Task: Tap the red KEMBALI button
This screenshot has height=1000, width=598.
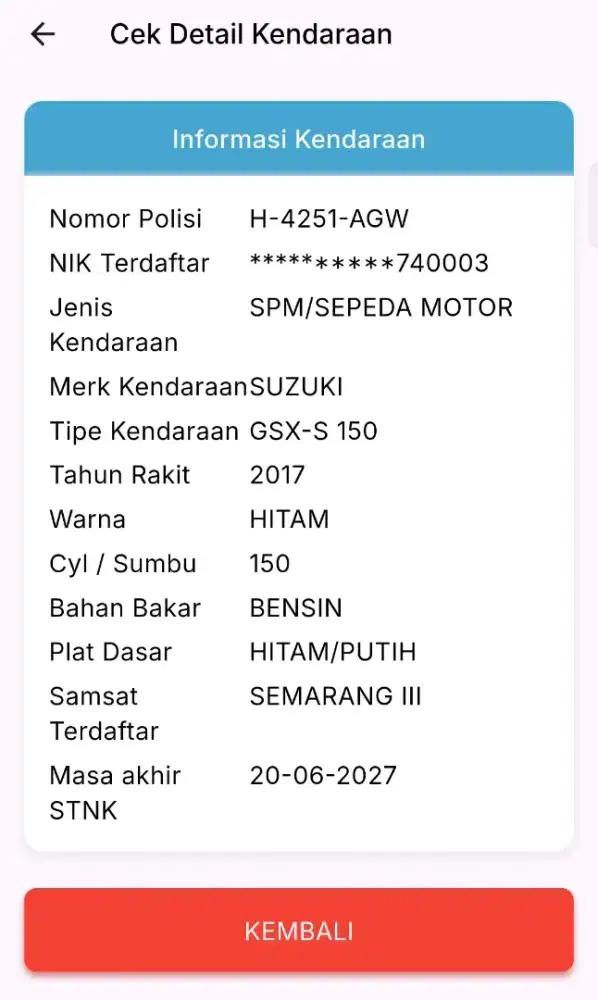Action: coord(299,930)
